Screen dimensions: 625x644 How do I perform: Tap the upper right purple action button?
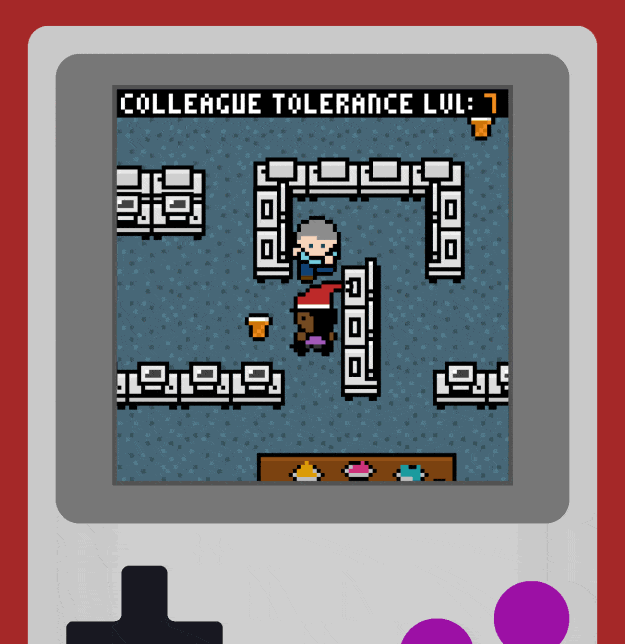point(531,613)
